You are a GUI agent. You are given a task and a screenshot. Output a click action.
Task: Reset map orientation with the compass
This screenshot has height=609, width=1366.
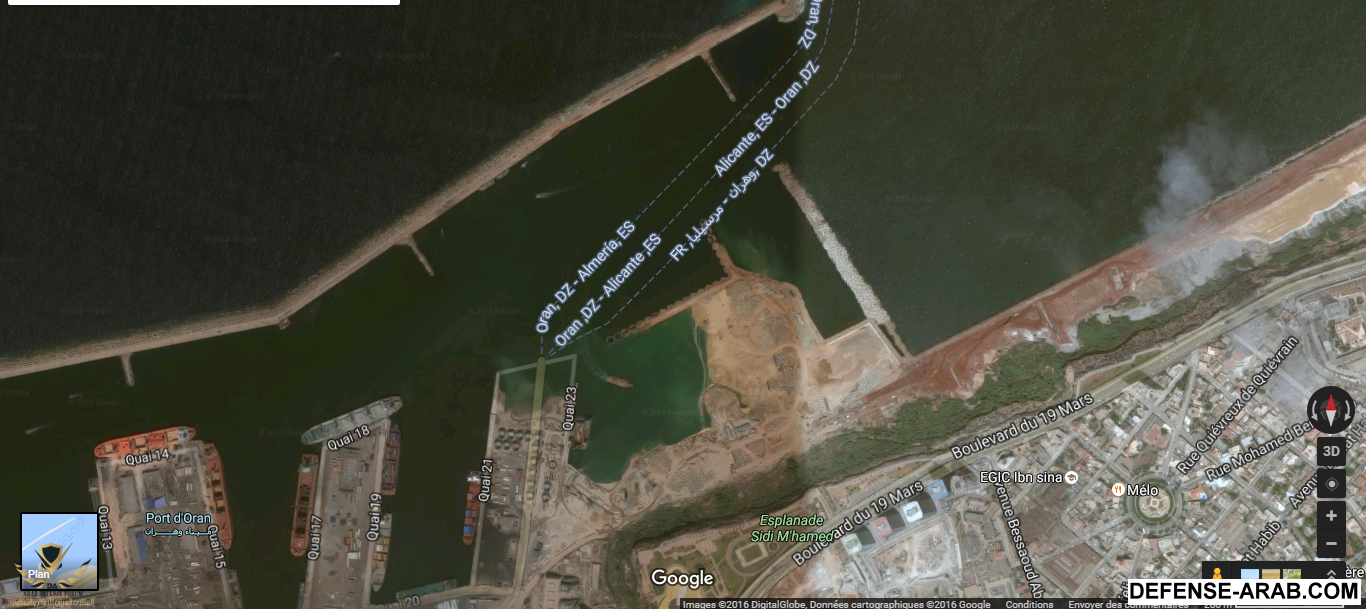coord(1331,410)
